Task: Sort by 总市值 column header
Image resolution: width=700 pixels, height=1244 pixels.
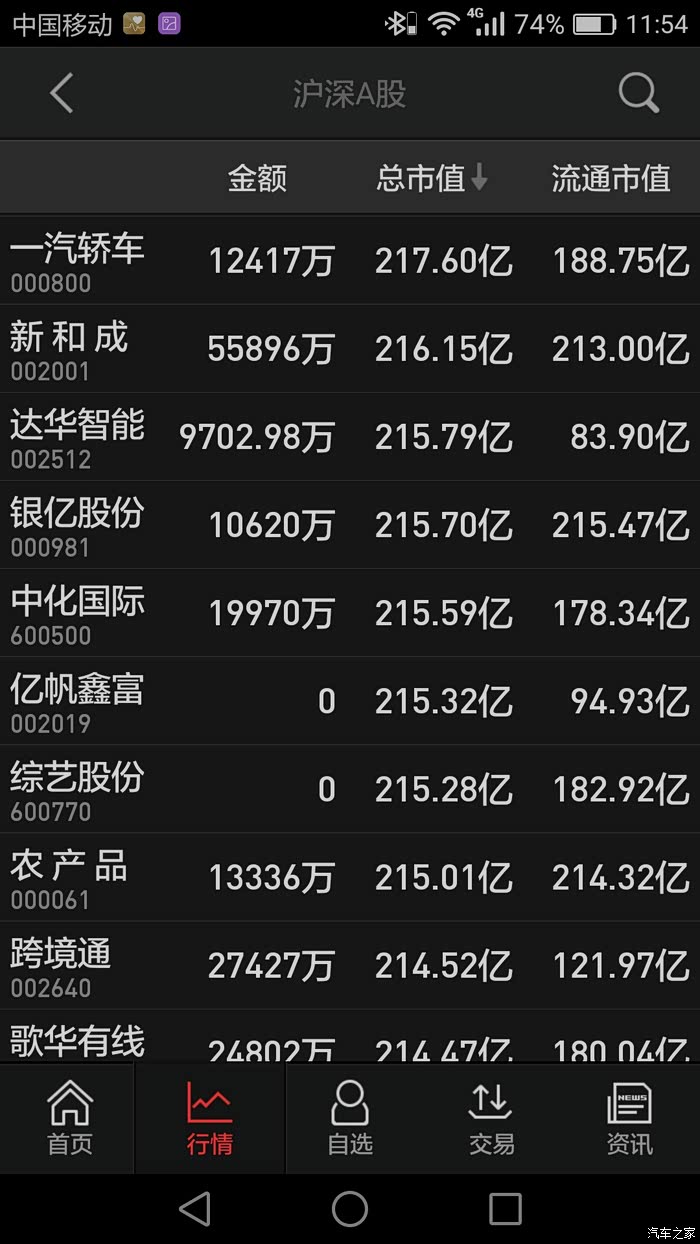Action: [431, 178]
